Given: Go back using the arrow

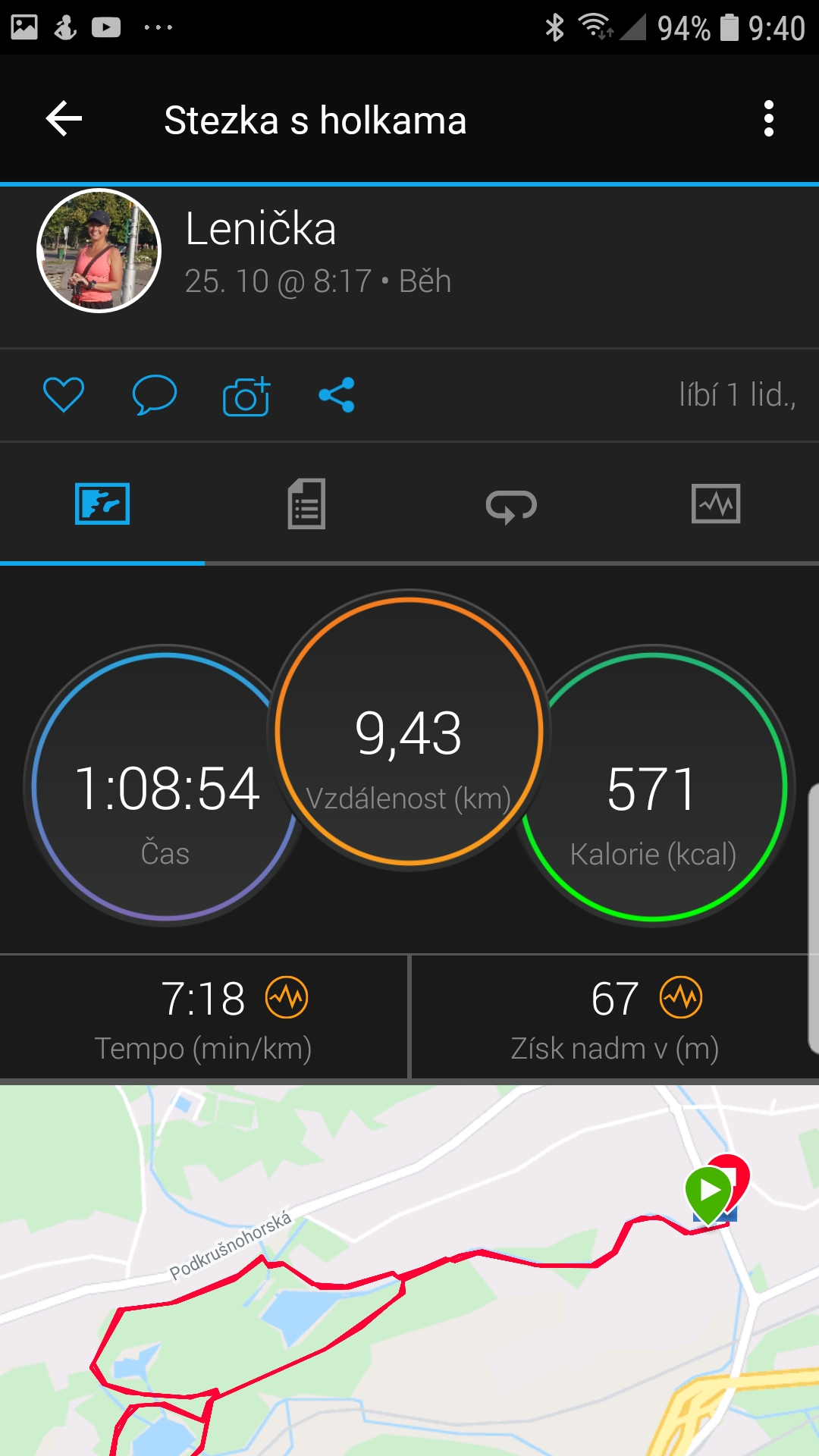Looking at the screenshot, I should point(64,119).
